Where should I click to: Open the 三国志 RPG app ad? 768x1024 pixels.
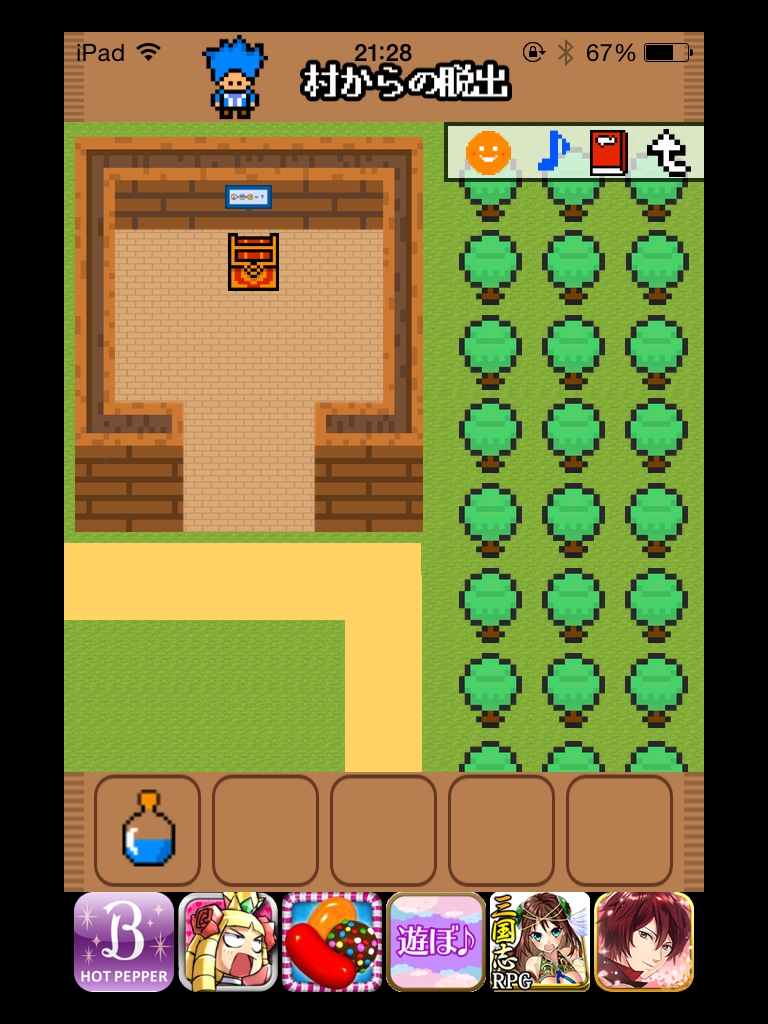click(x=540, y=941)
